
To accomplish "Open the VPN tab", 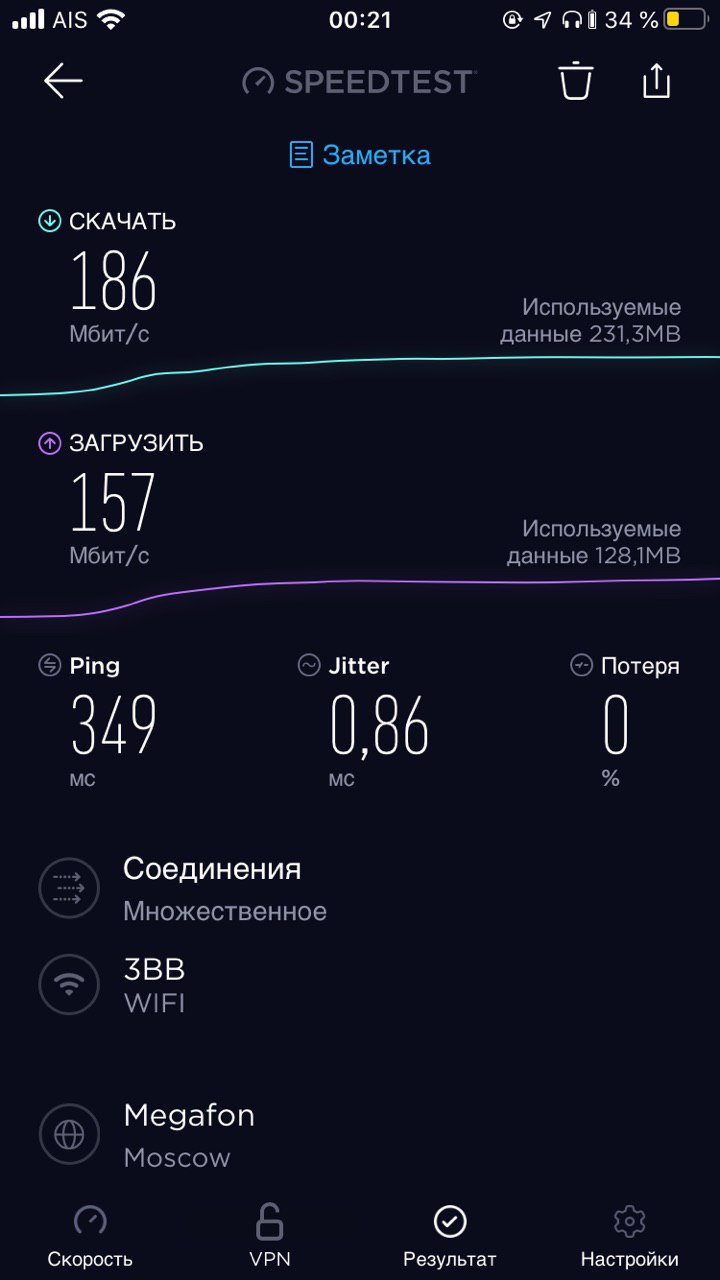I will pyautogui.click(x=270, y=1236).
